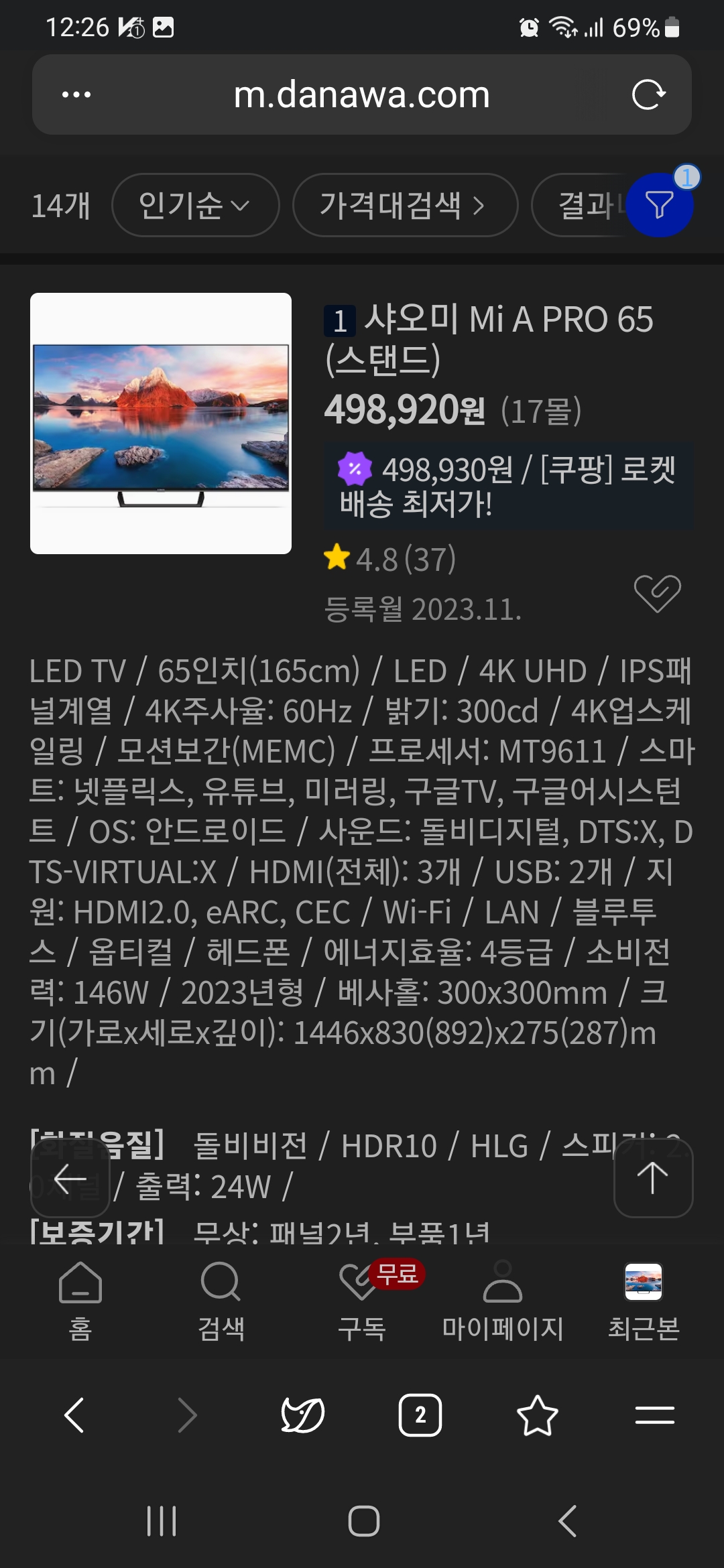View the 쿠팡 로켓배송 최저가 offer
The image size is (724, 1568).
(x=508, y=486)
